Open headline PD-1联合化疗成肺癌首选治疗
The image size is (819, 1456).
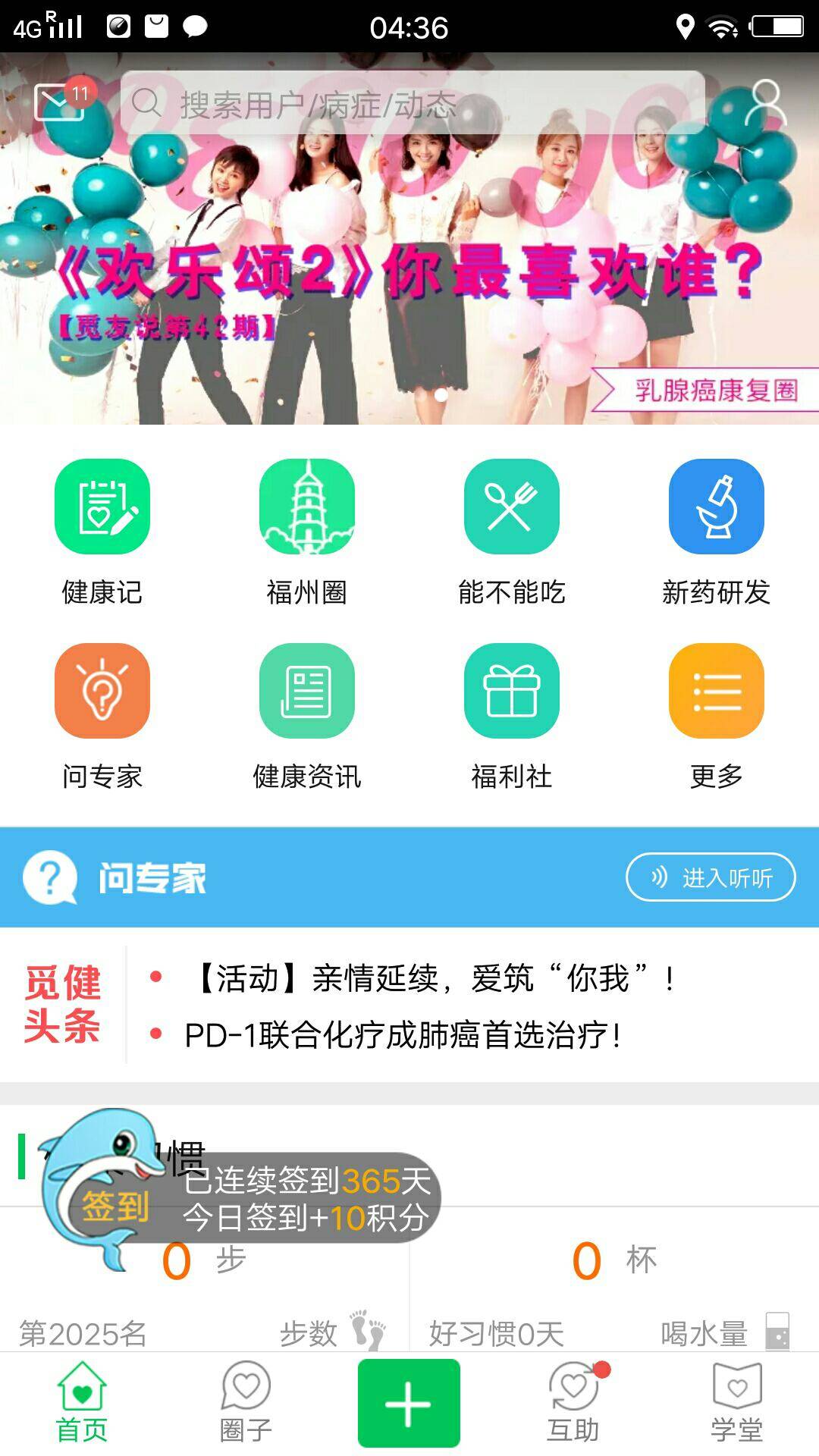(x=402, y=1035)
